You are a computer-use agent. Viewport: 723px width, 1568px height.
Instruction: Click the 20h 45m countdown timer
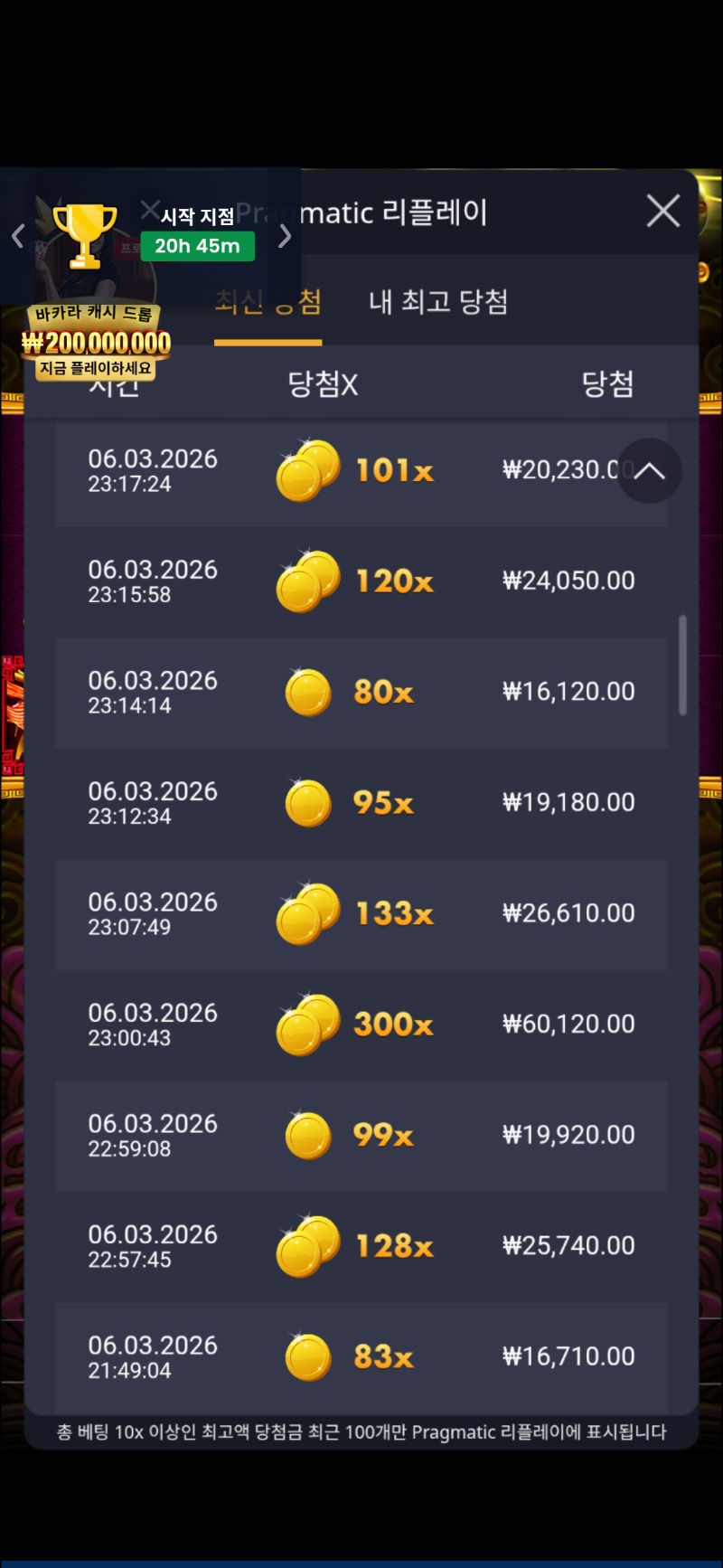pyautogui.click(x=198, y=245)
